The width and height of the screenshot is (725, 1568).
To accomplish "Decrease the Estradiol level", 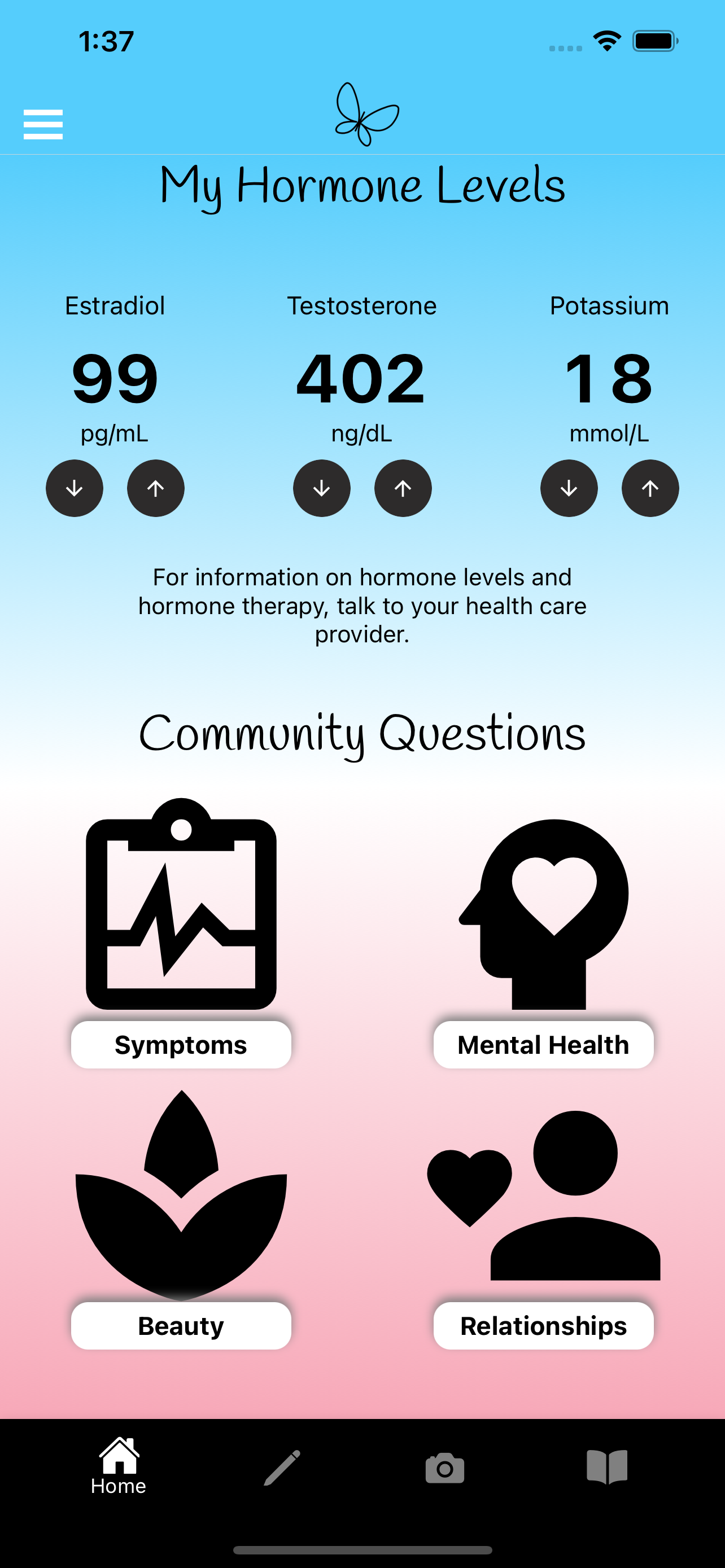I will point(75,488).
